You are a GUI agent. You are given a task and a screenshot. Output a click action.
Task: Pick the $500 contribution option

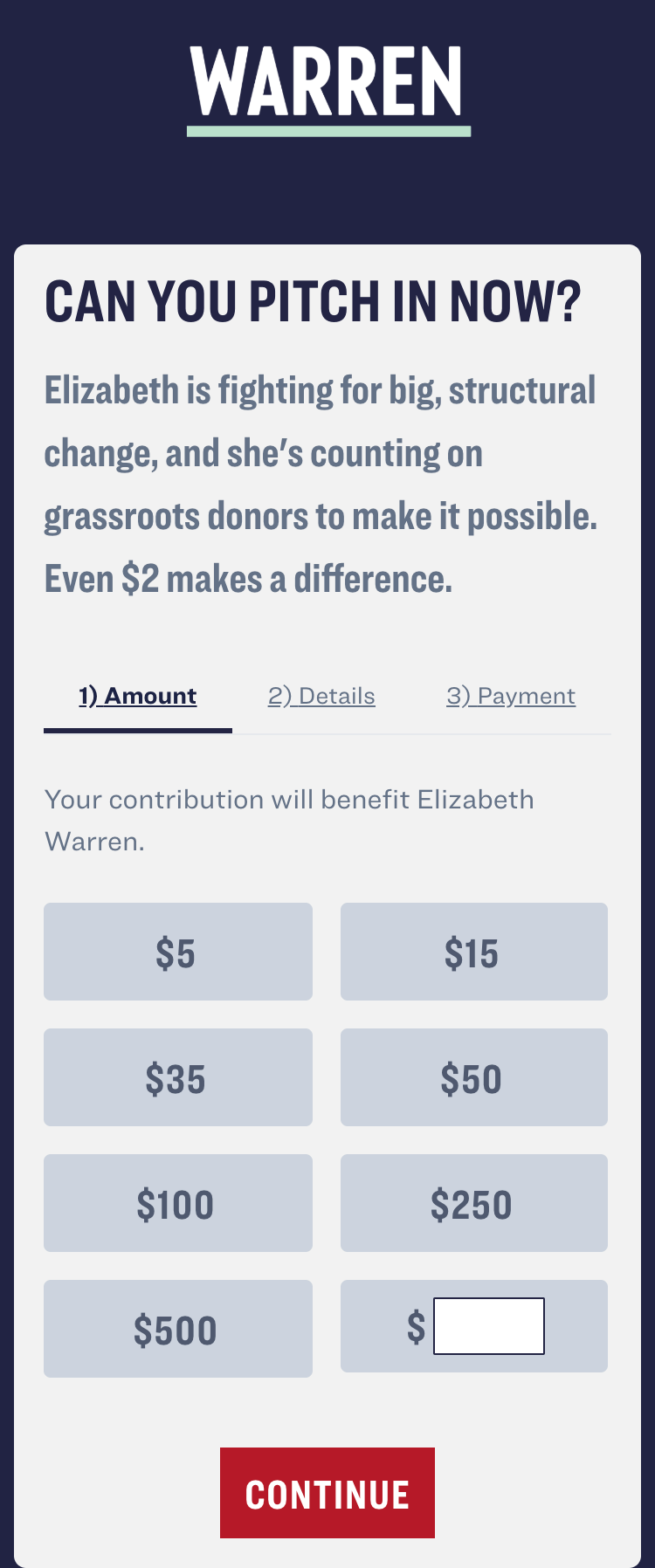pos(177,1328)
